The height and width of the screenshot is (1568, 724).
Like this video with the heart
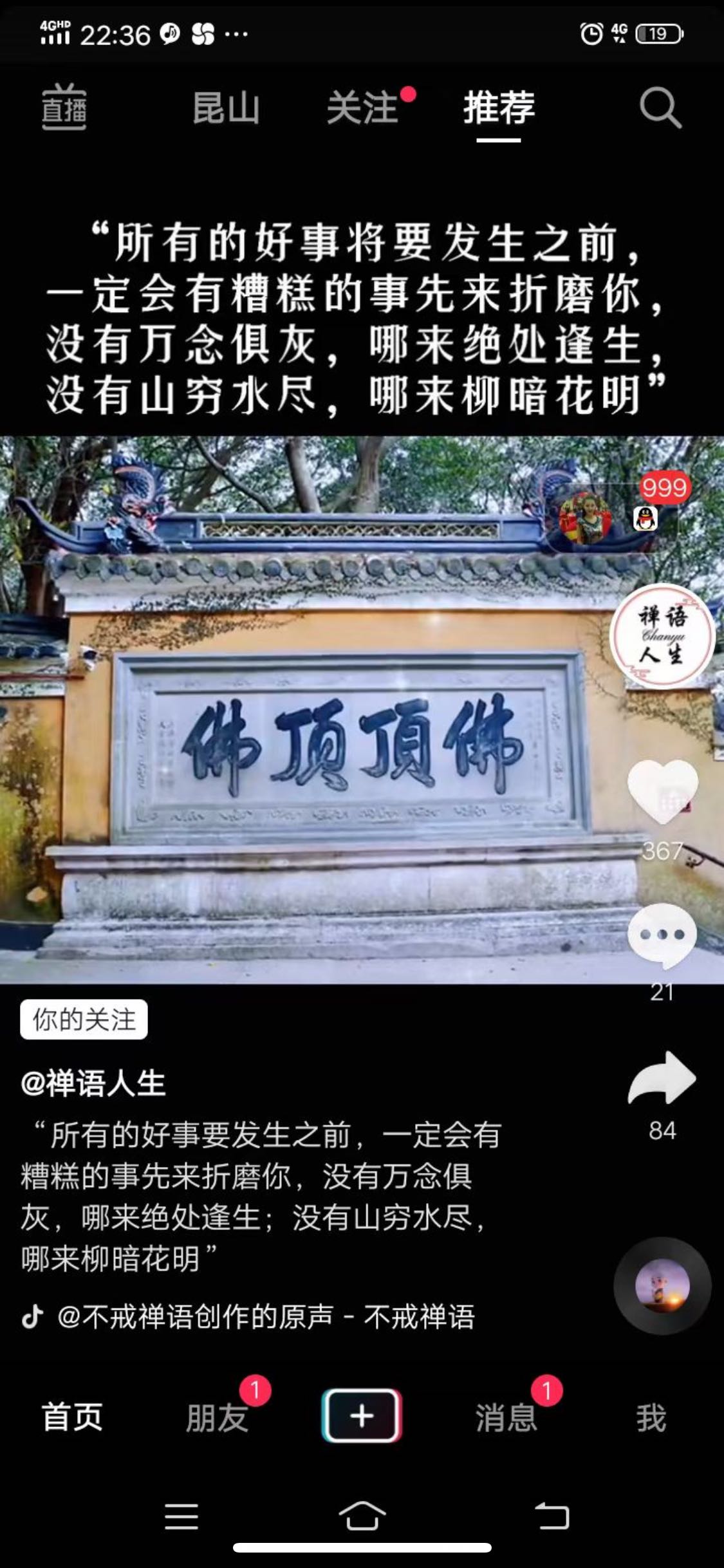[x=662, y=792]
